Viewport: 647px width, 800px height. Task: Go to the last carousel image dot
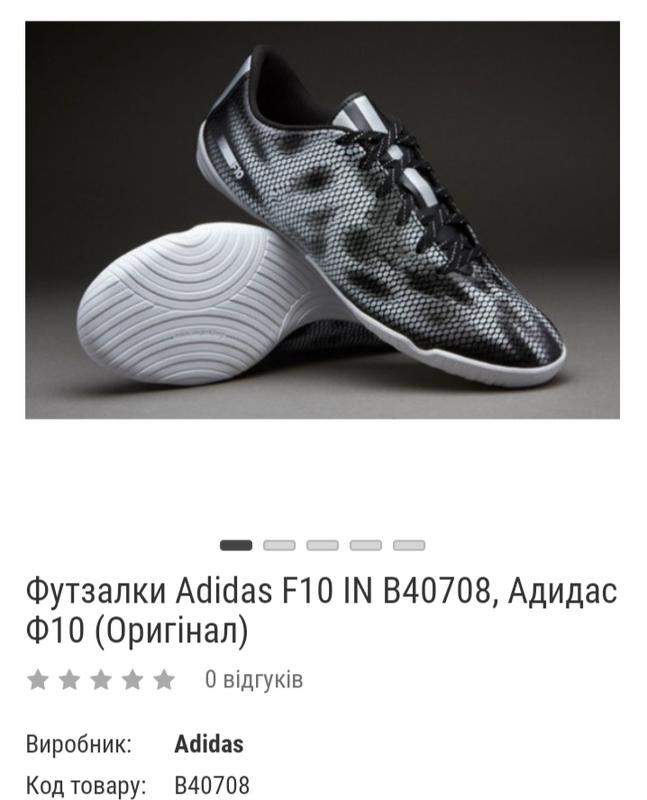click(x=409, y=545)
